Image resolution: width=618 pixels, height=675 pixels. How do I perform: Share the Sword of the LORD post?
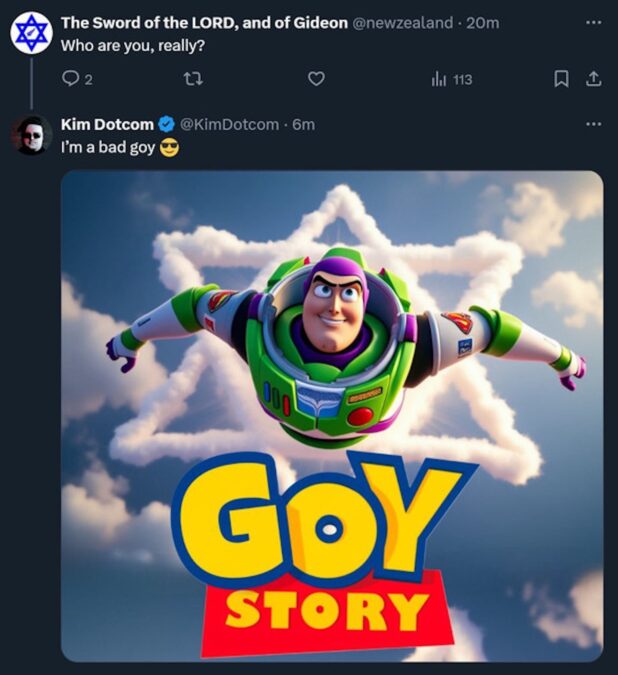tap(591, 79)
